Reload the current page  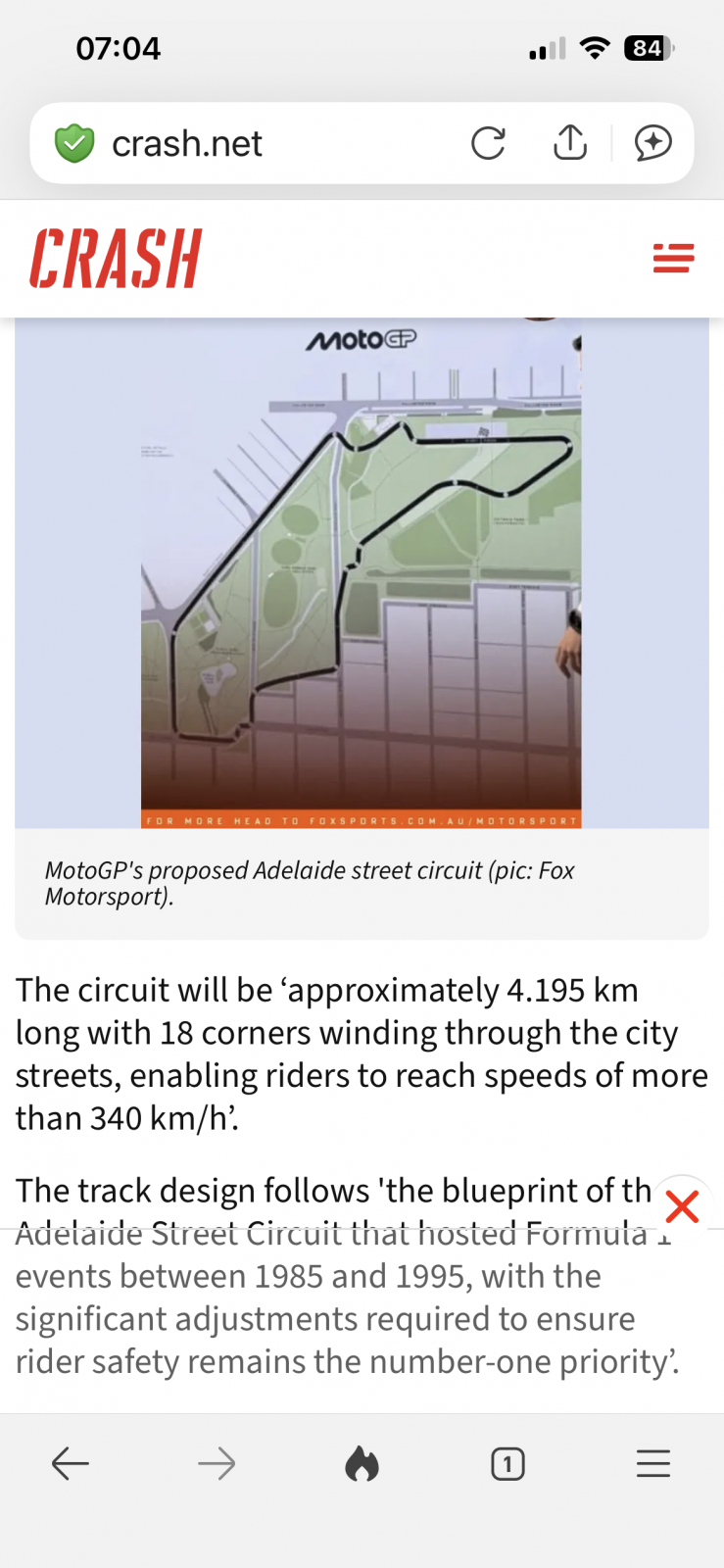(x=488, y=144)
